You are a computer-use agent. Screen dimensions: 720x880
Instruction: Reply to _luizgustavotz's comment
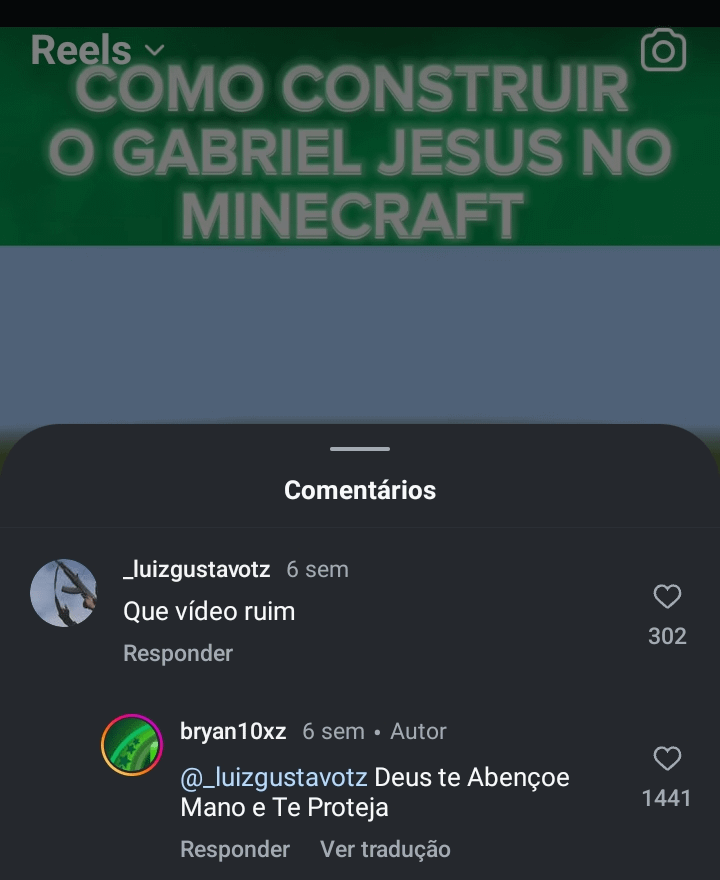[x=177, y=653]
